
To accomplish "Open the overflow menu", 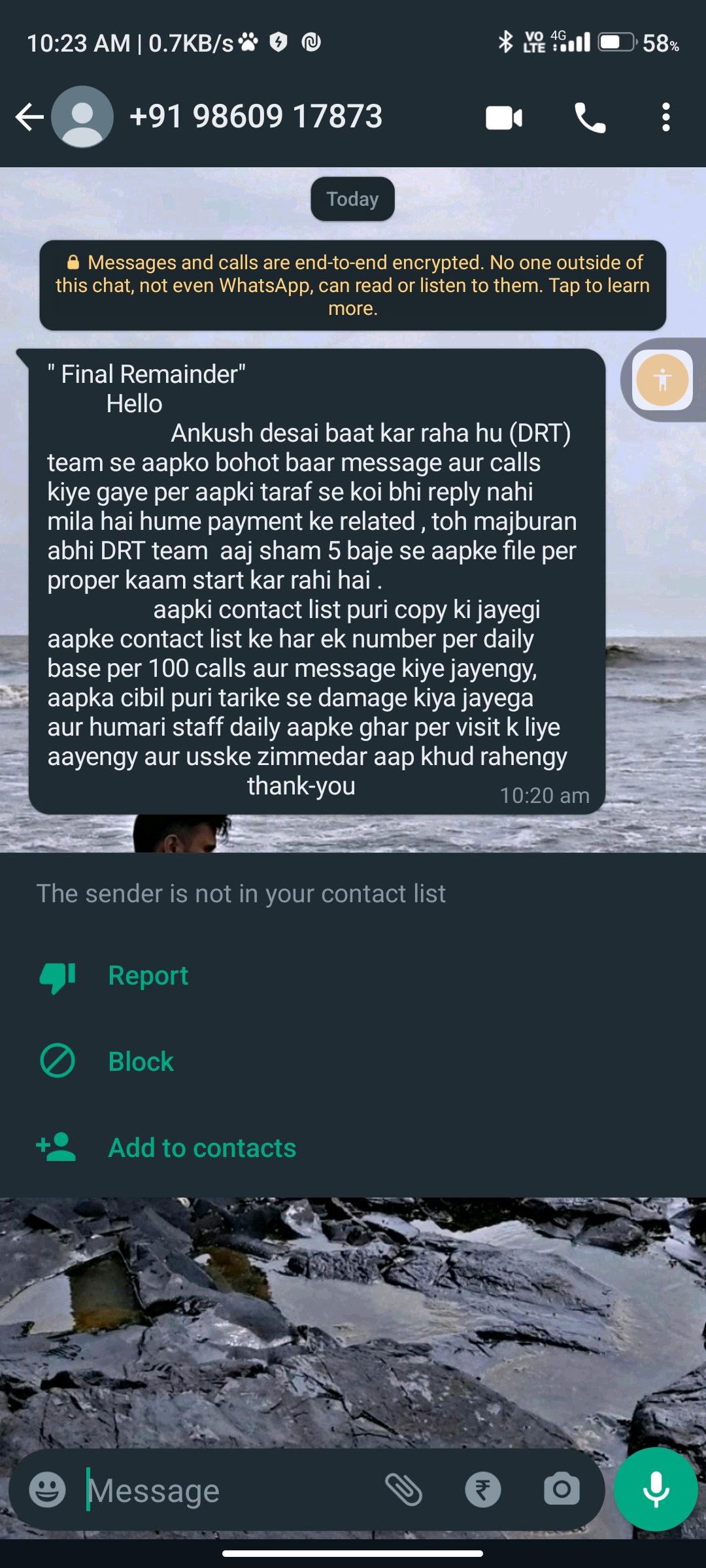I will pyautogui.click(x=665, y=118).
